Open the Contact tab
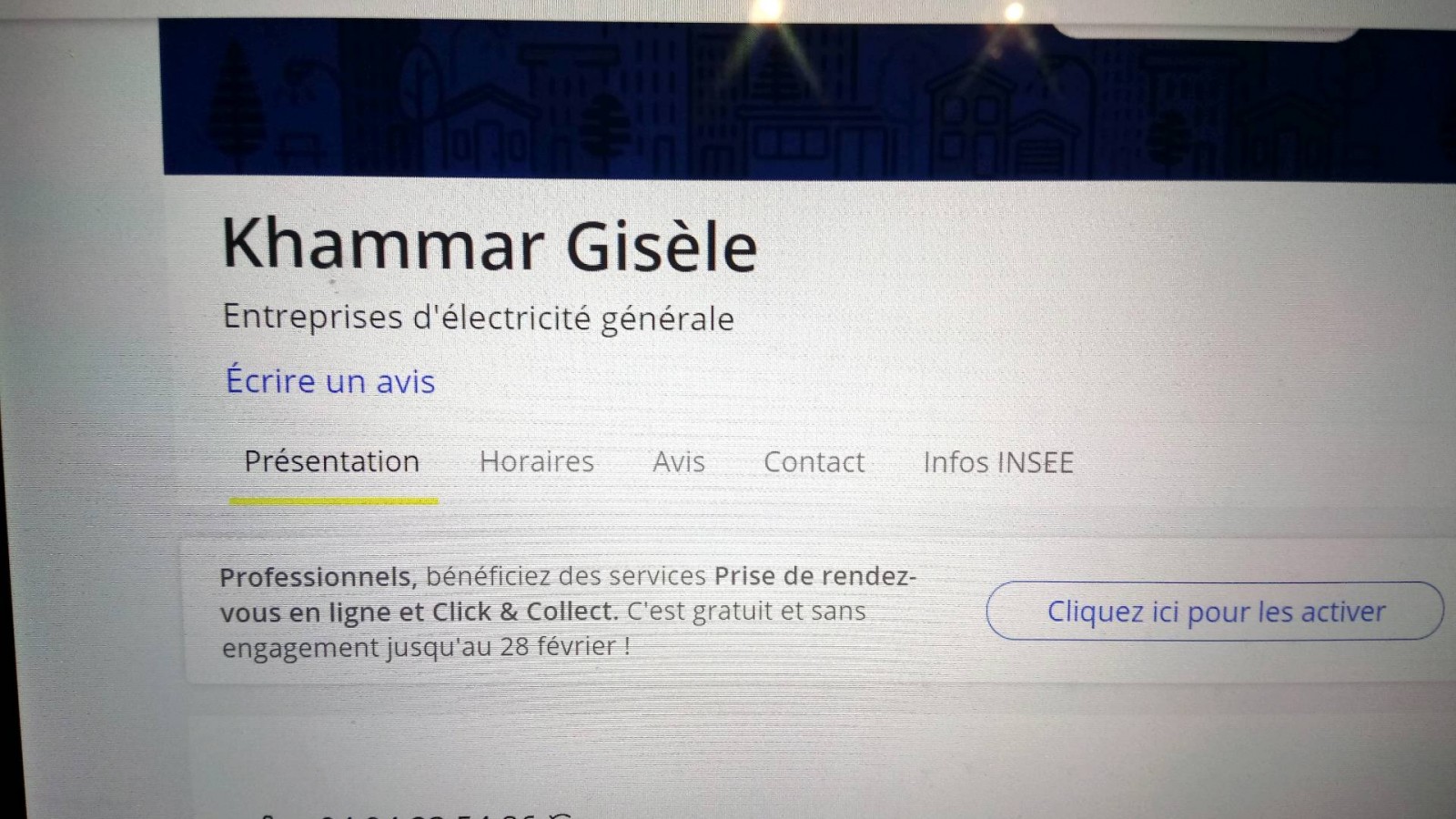 pos(814,462)
